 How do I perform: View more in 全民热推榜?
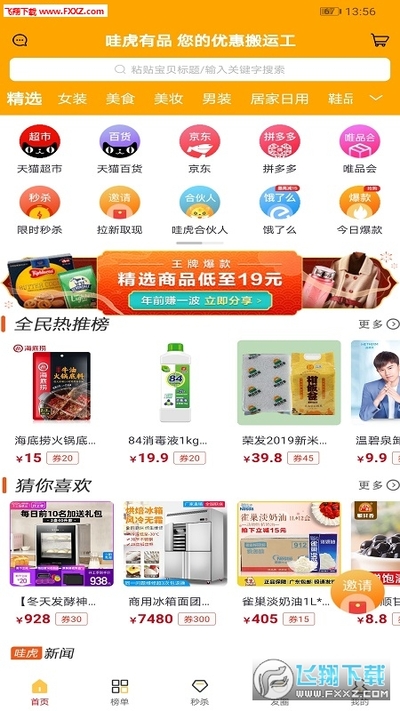379,324
